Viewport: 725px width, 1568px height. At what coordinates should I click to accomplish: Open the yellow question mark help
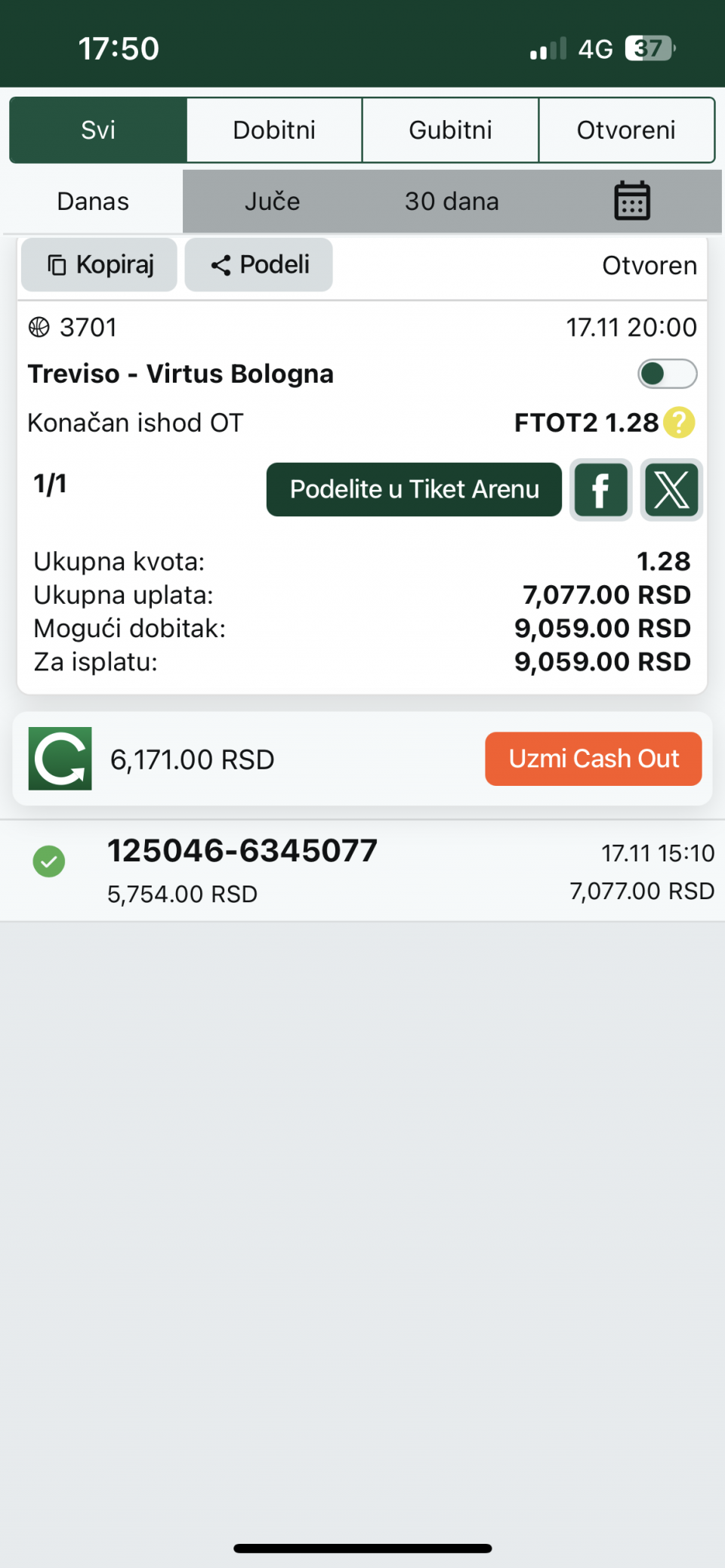point(679,423)
